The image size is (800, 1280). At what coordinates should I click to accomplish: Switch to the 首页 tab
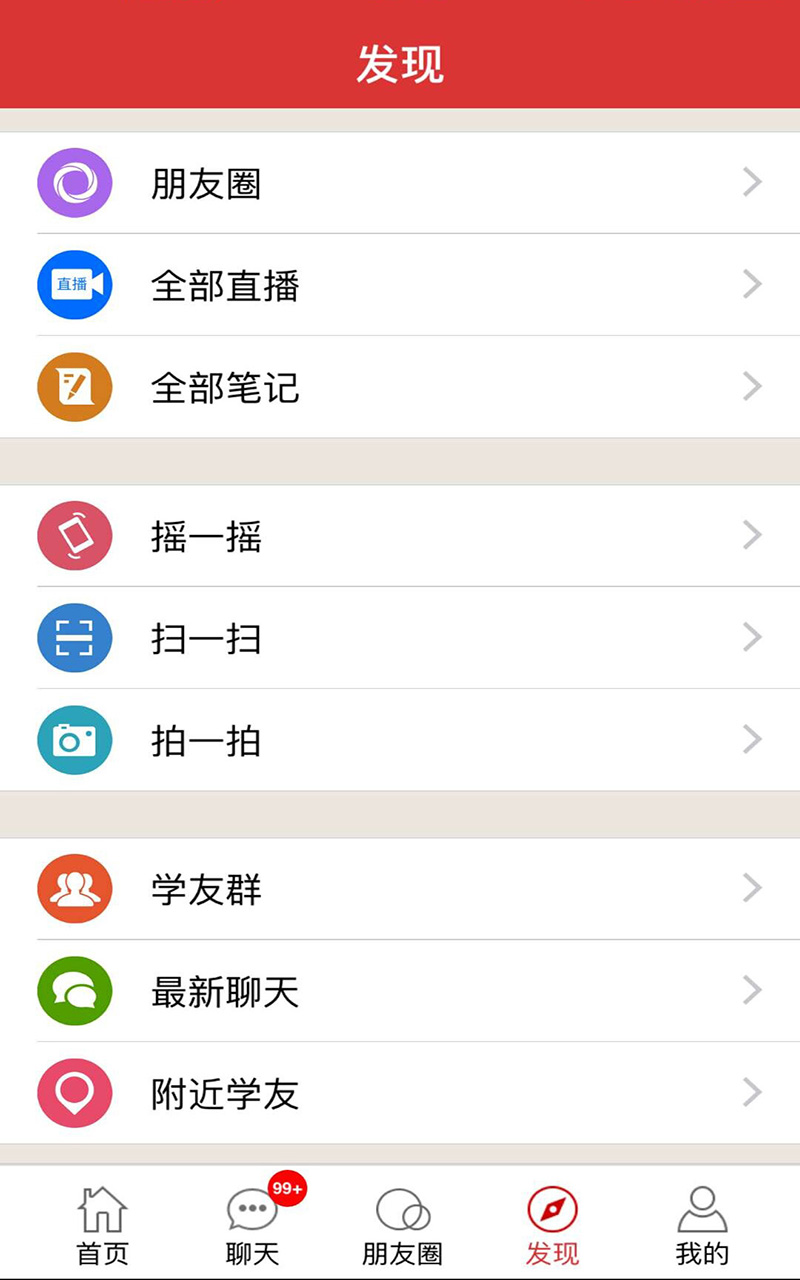102,1225
